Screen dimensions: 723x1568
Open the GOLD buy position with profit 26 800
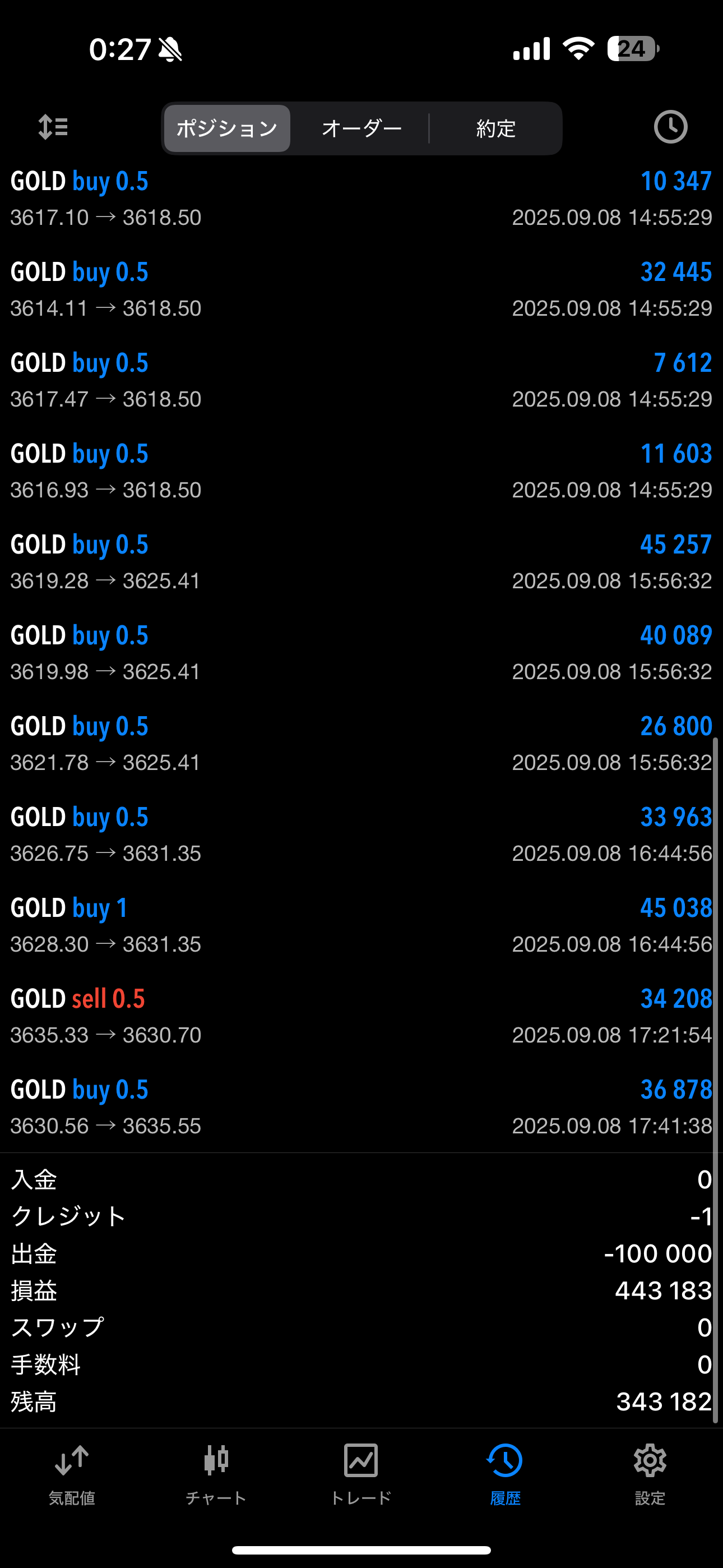coord(361,744)
